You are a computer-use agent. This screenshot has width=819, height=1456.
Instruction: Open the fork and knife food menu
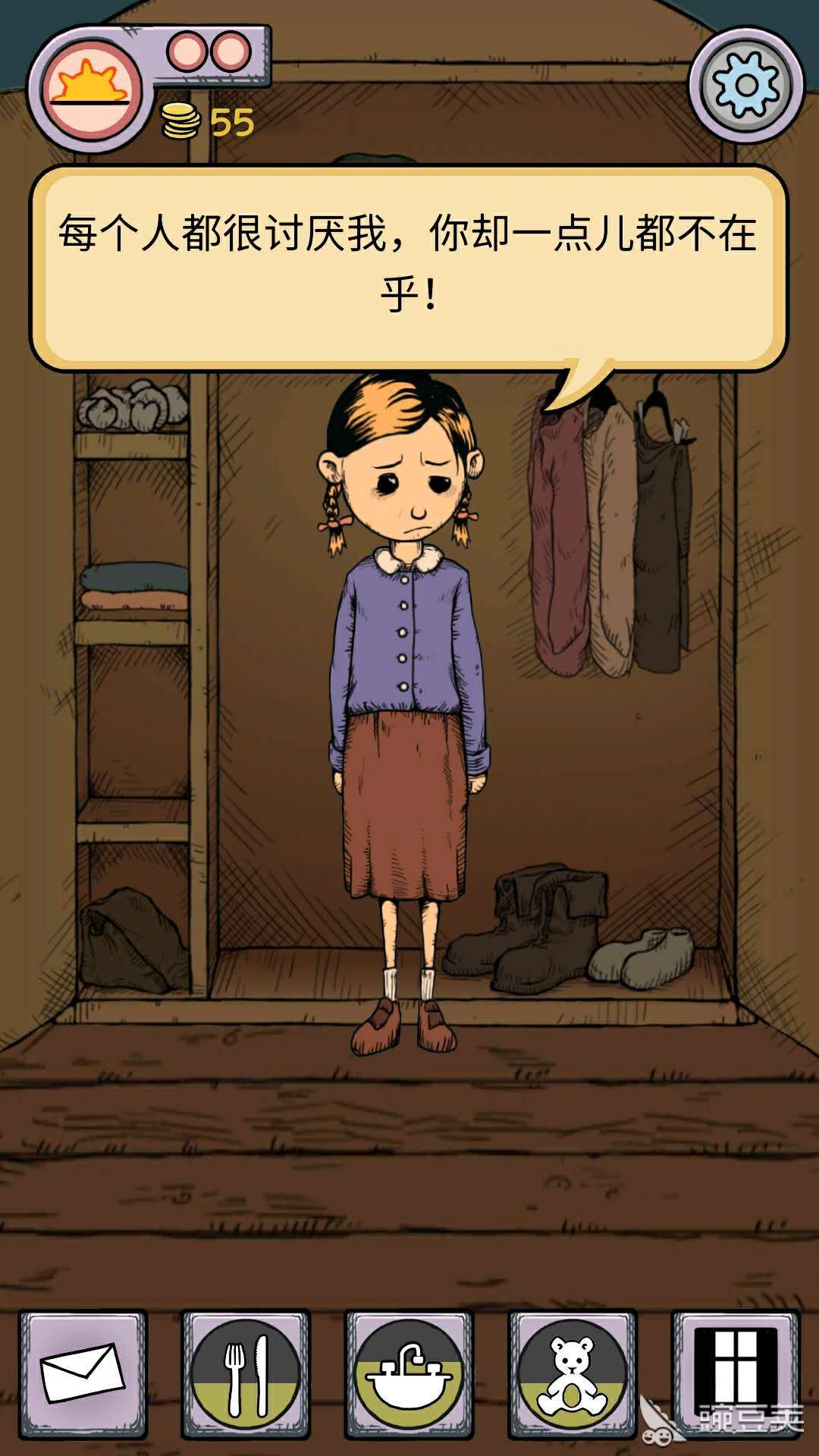tap(246, 1374)
